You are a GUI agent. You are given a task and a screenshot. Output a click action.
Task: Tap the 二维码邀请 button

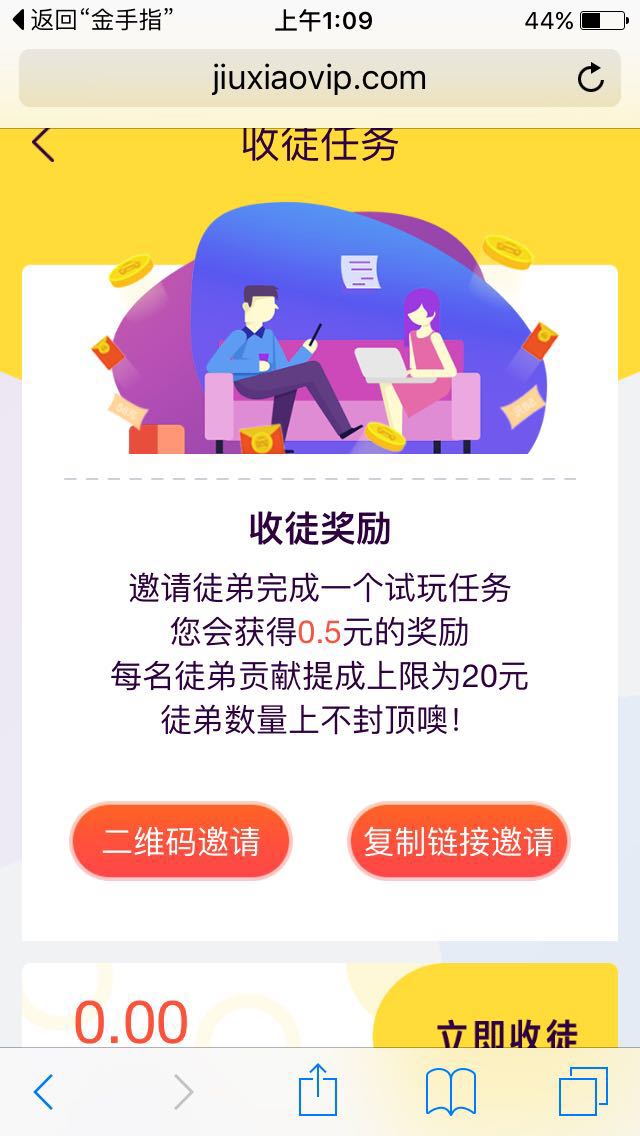181,841
